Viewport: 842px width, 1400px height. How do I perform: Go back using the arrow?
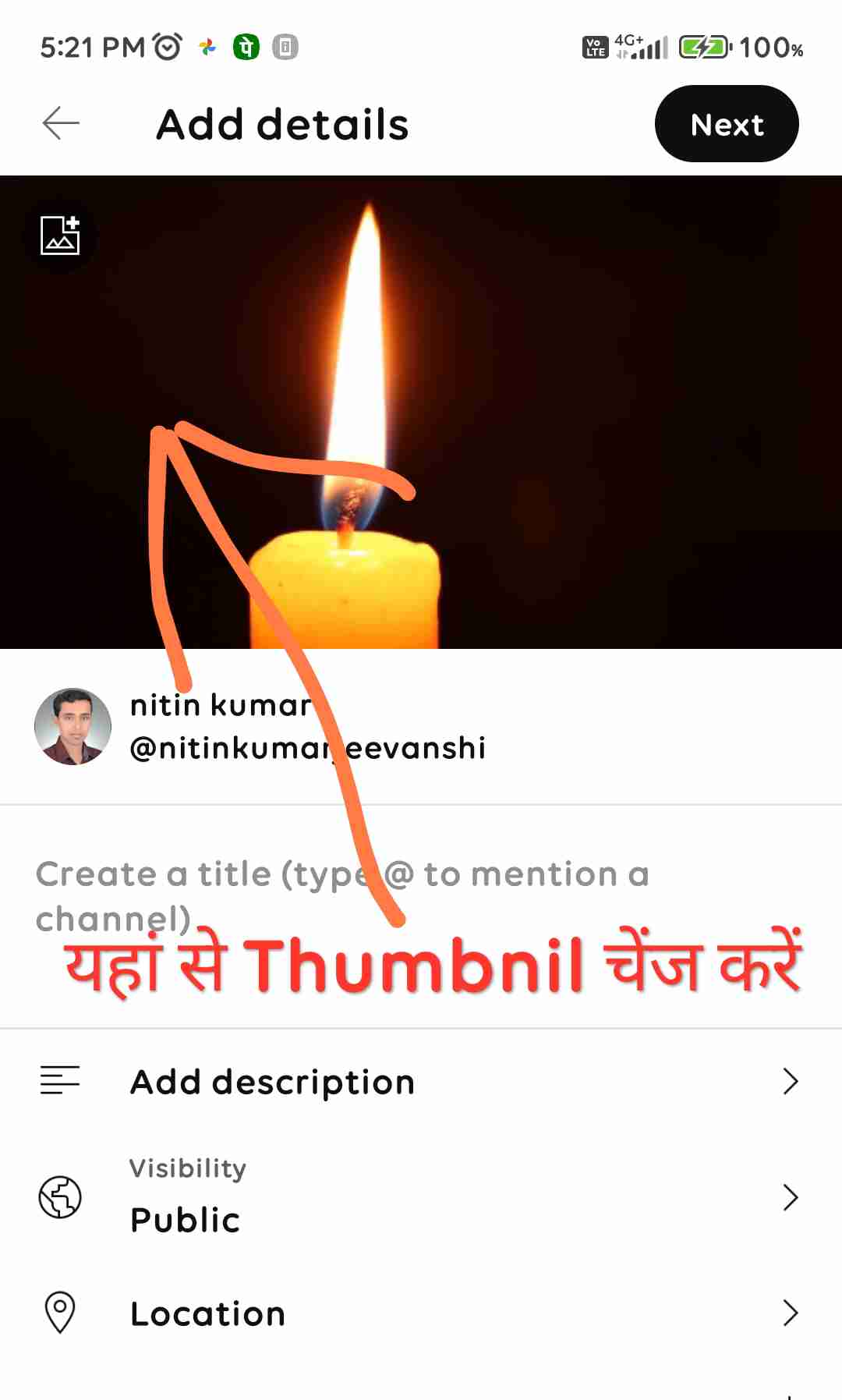click(61, 123)
